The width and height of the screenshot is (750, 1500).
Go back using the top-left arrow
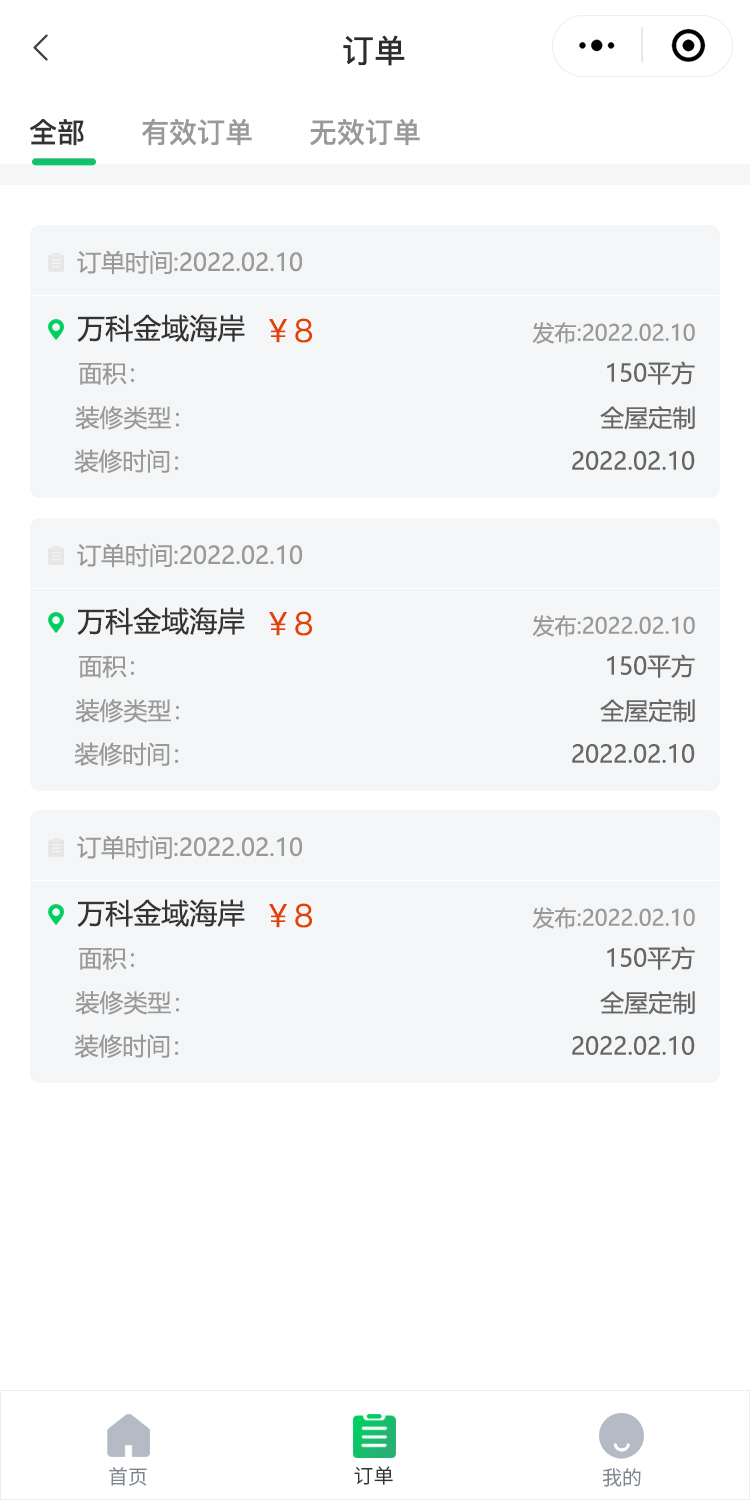tap(41, 47)
